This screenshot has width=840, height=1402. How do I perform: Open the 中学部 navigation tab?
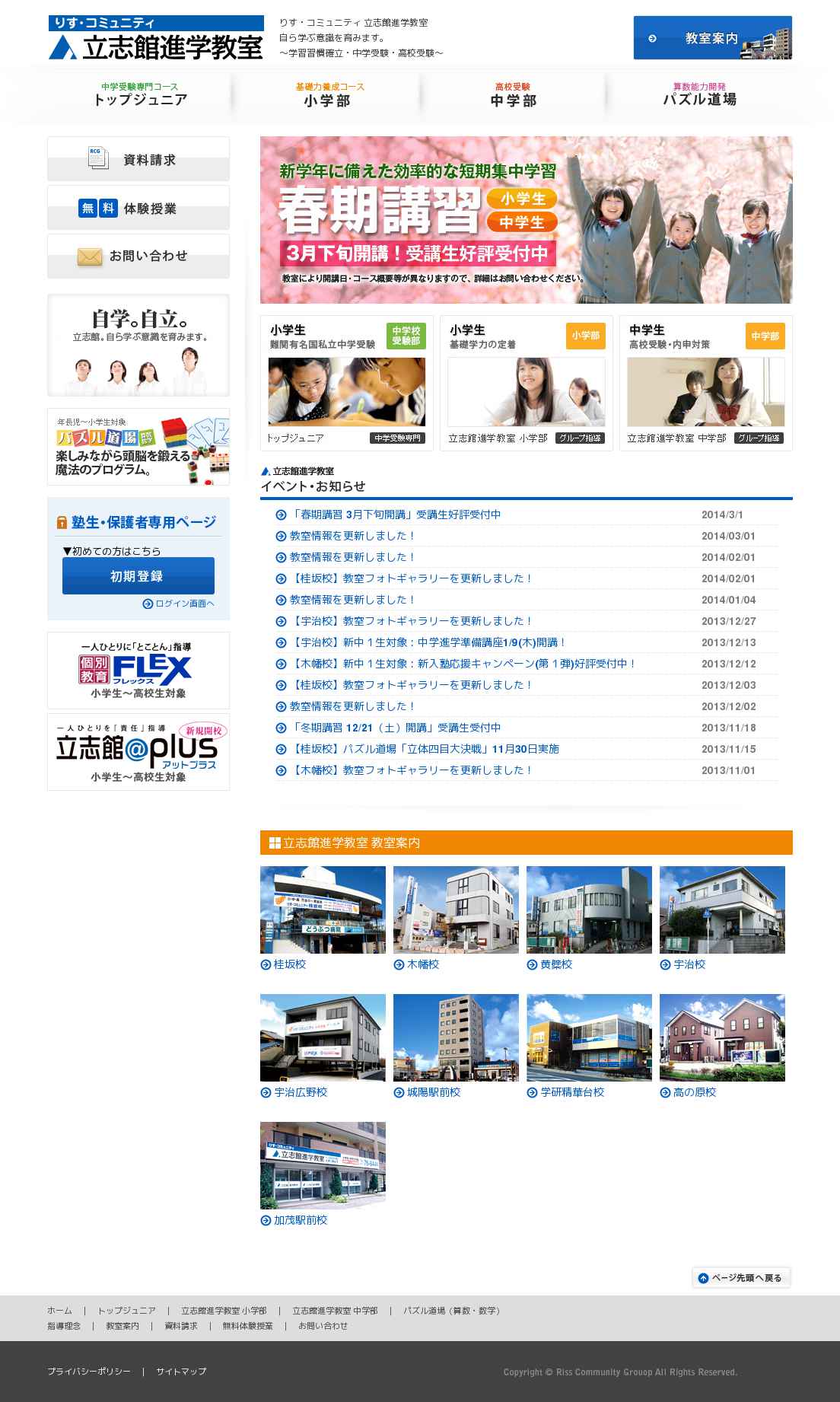pos(514,95)
